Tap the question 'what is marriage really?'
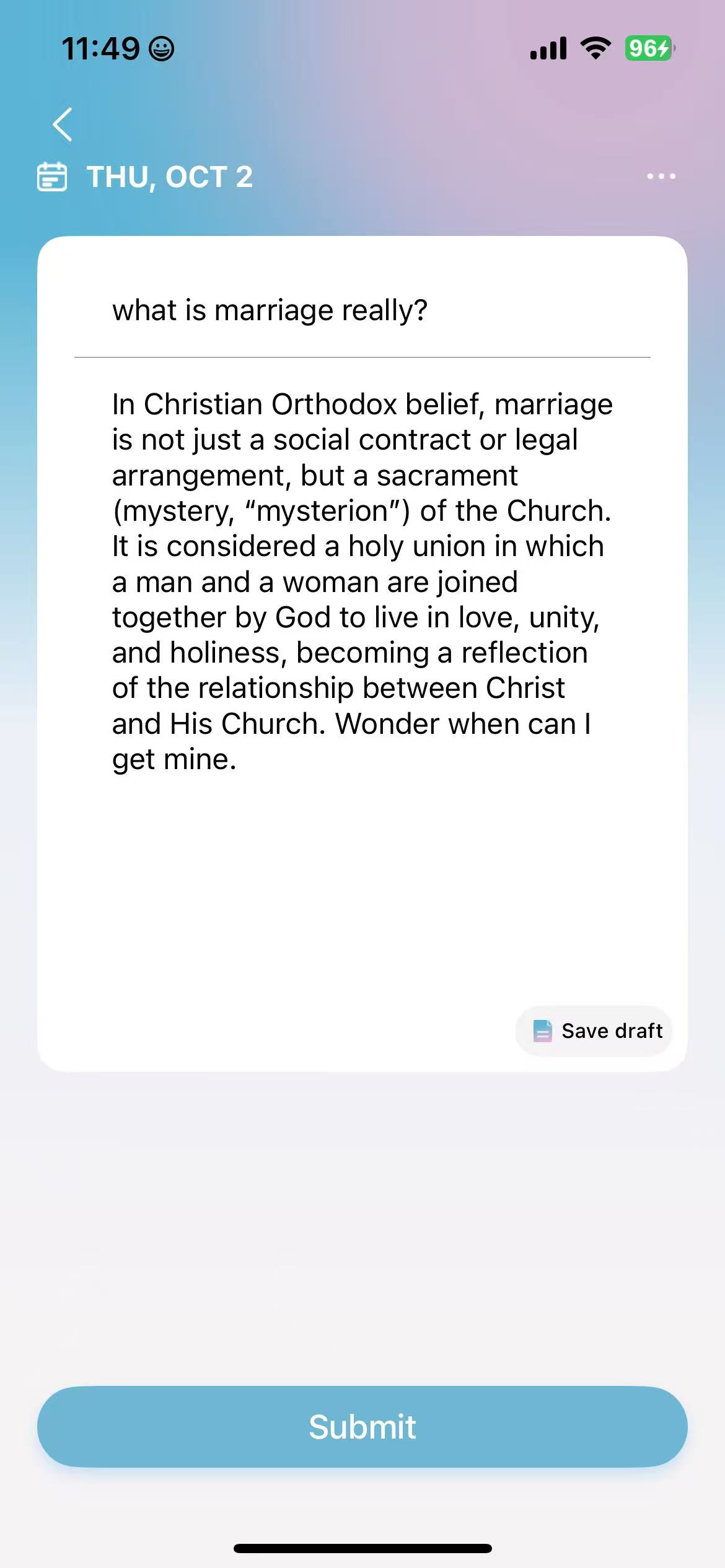The width and height of the screenshot is (725, 1568). (x=270, y=310)
